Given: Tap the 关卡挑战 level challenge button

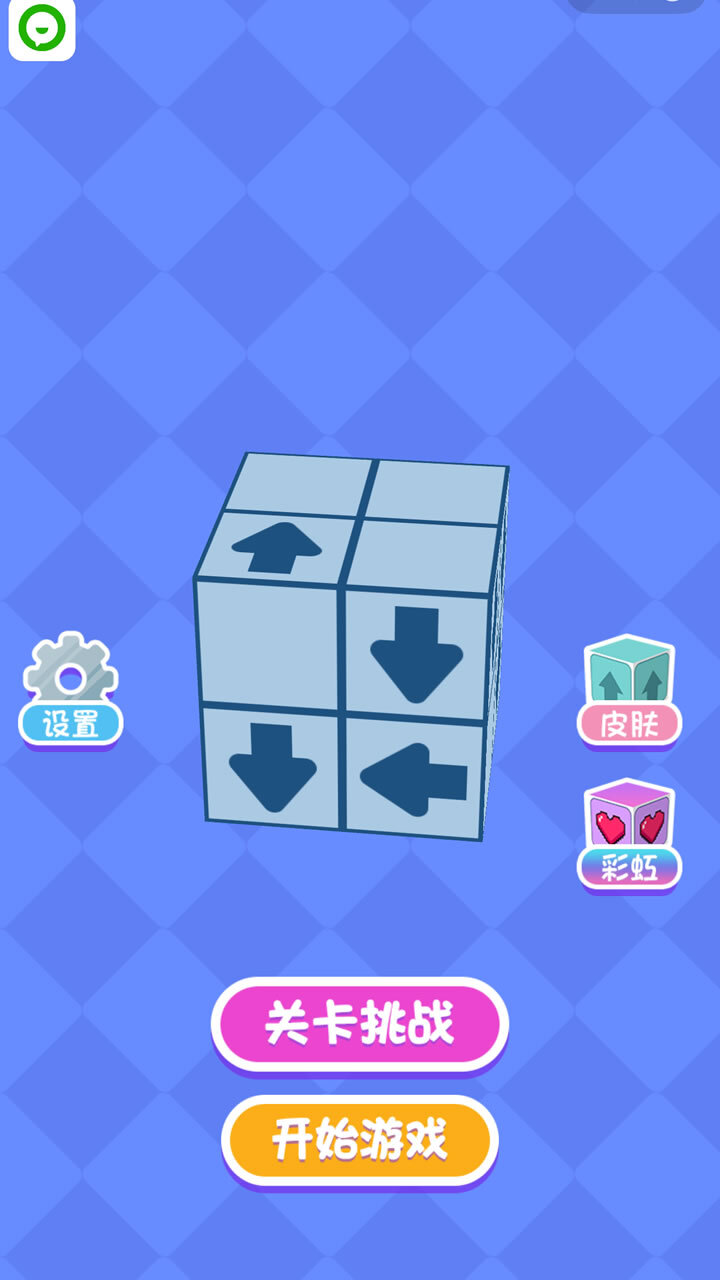Looking at the screenshot, I should [x=360, y=1024].
